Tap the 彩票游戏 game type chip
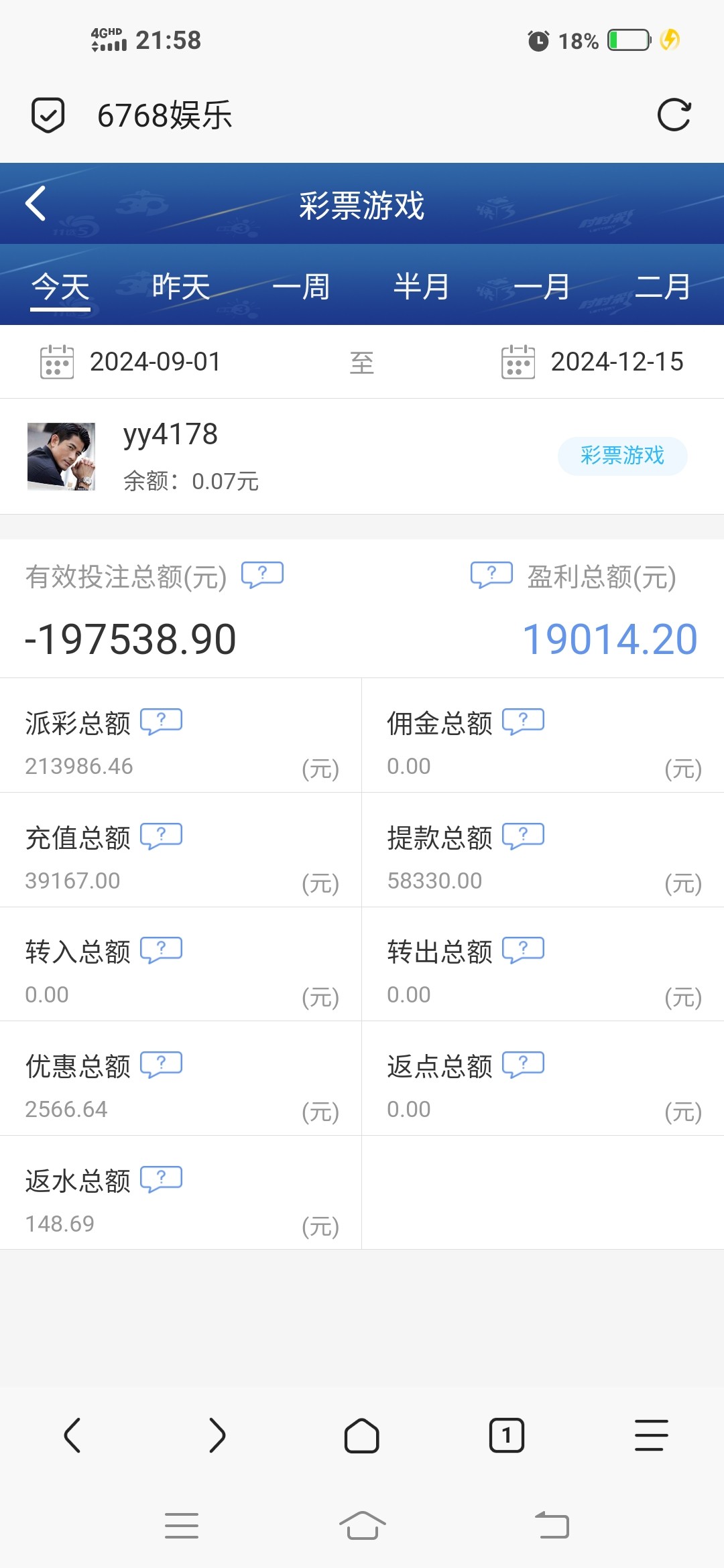The width and height of the screenshot is (724, 1568). tap(622, 456)
